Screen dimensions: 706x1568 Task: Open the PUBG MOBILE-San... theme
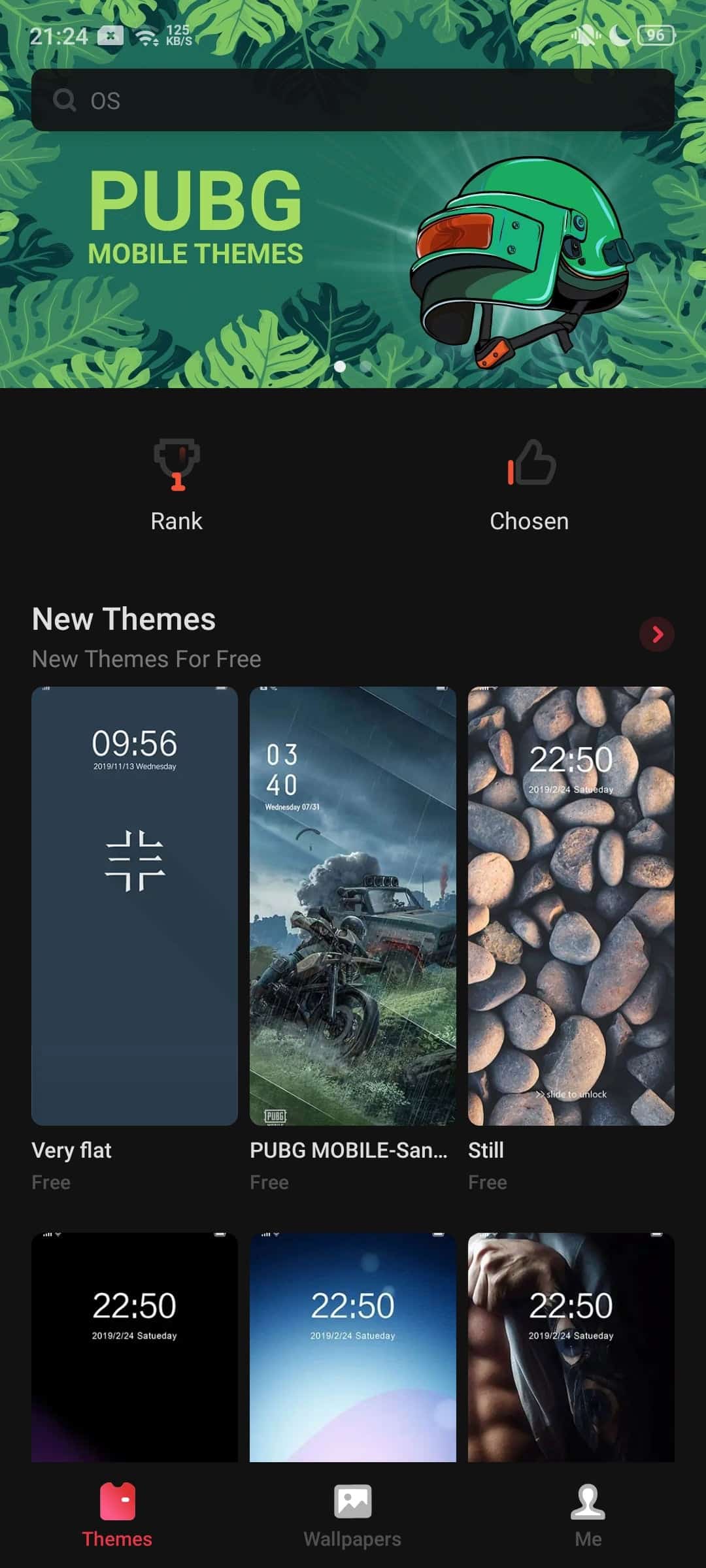click(x=353, y=906)
